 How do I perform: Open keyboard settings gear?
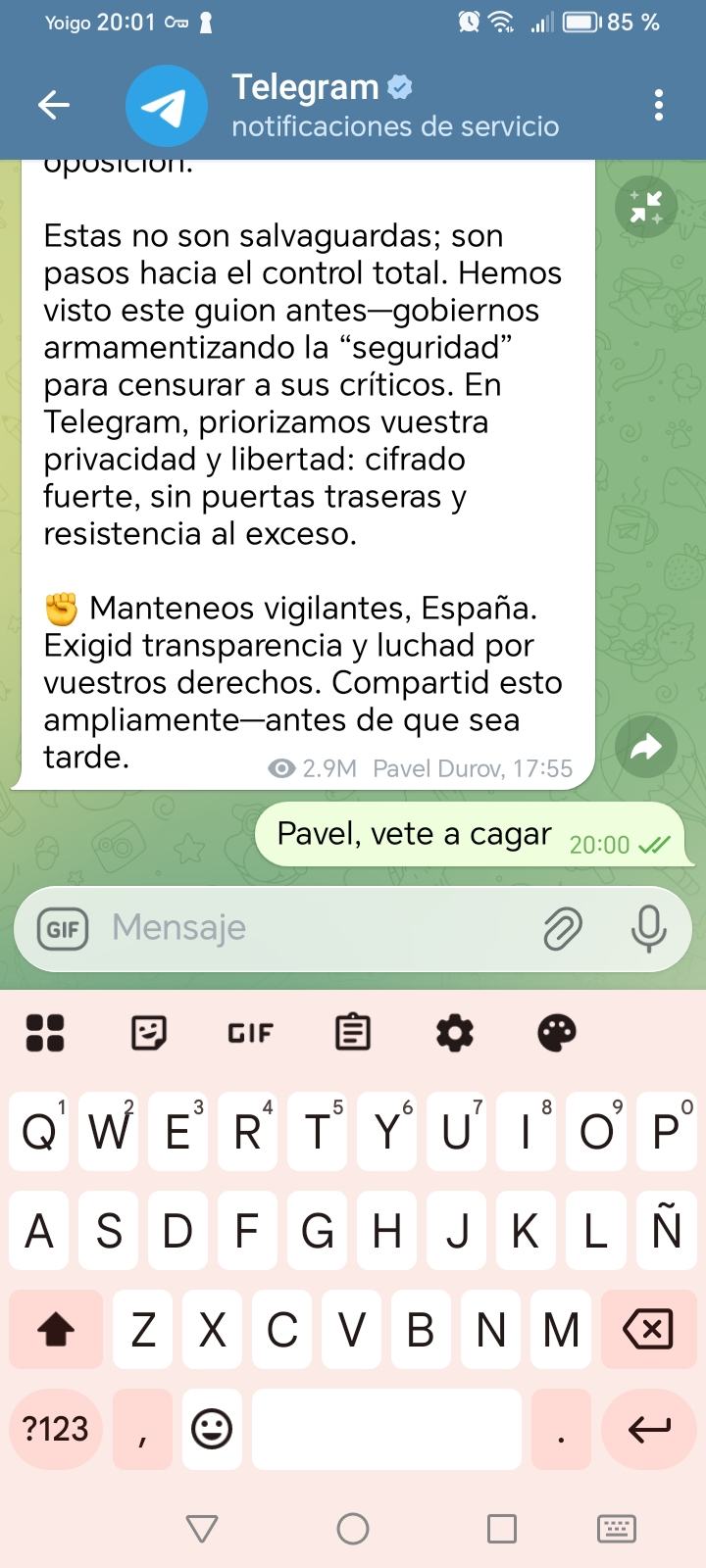(454, 1033)
